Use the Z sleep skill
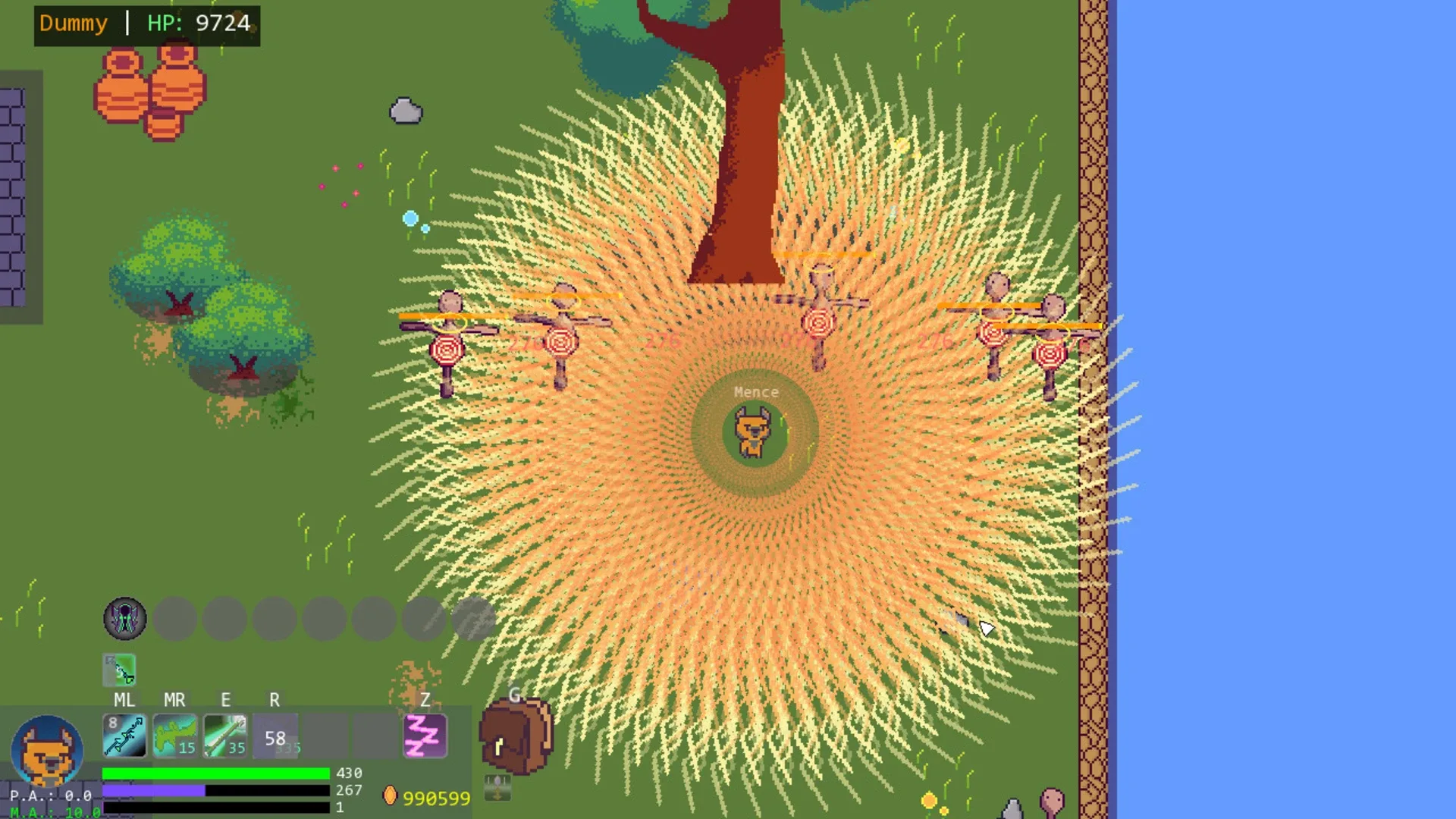Image resolution: width=1456 pixels, height=819 pixels. click(x=425, y=736)
